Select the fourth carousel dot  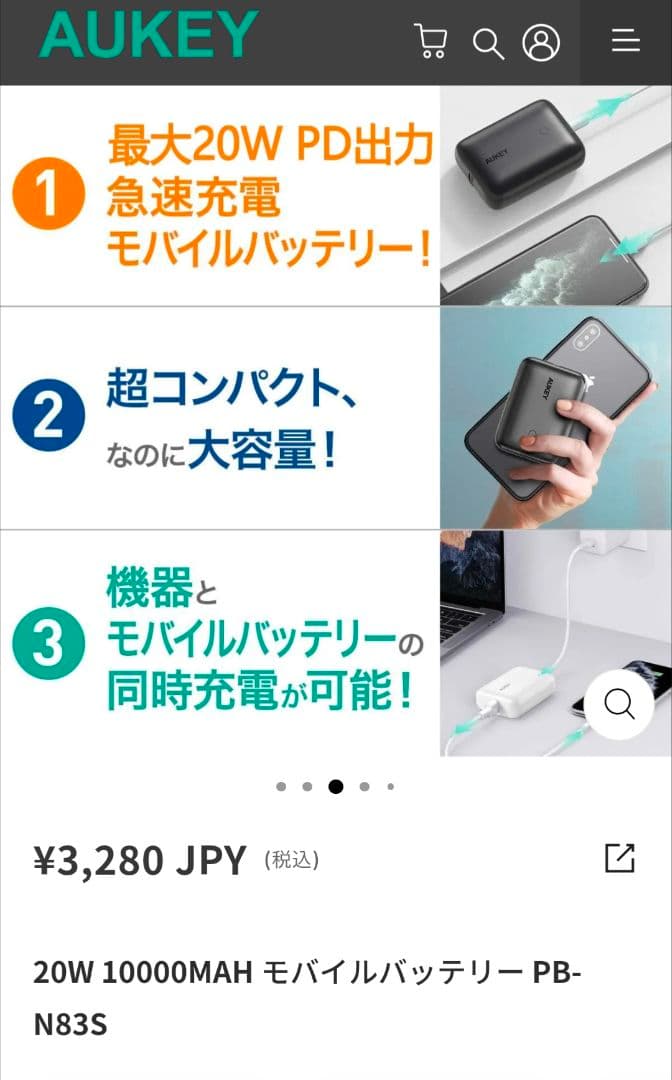pyautogui.click(x=364, y=787)
